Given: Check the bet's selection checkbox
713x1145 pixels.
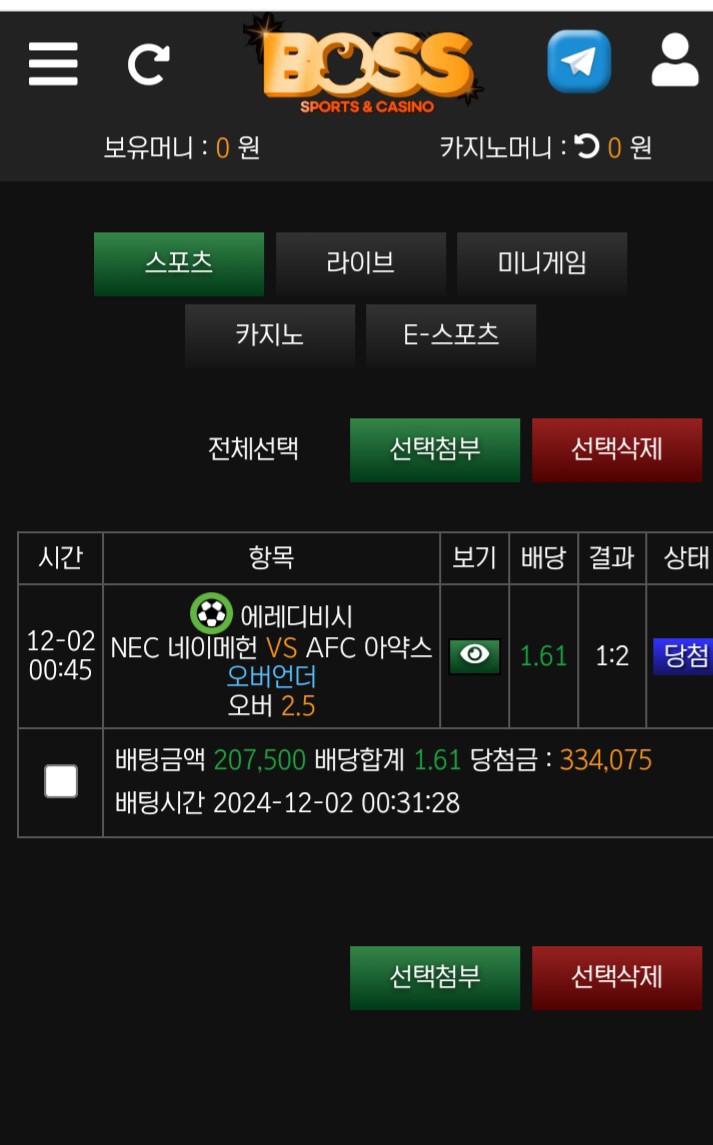Looking at the screenshot, I should (61, 781).
